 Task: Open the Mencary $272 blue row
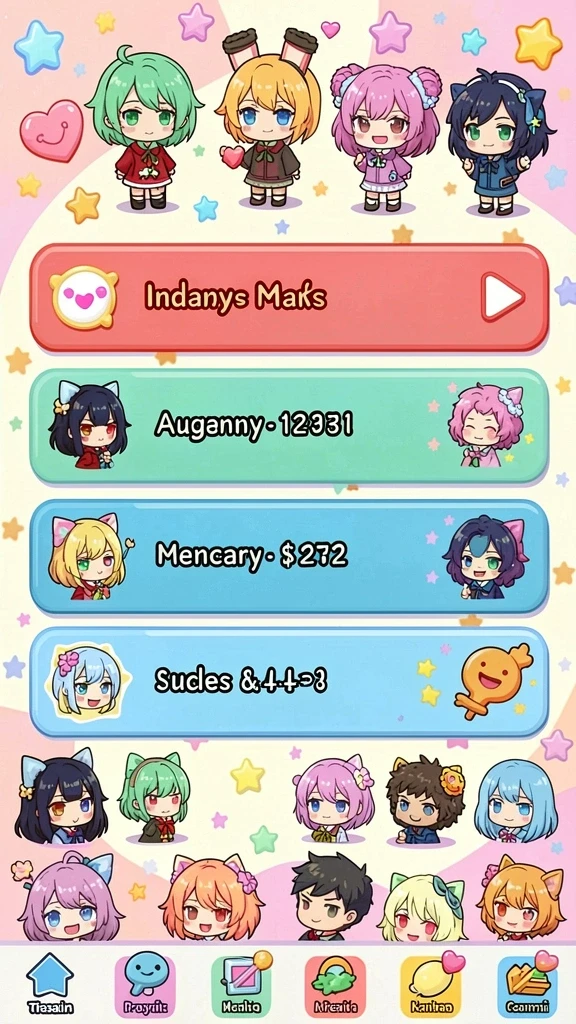coord(289,557)
